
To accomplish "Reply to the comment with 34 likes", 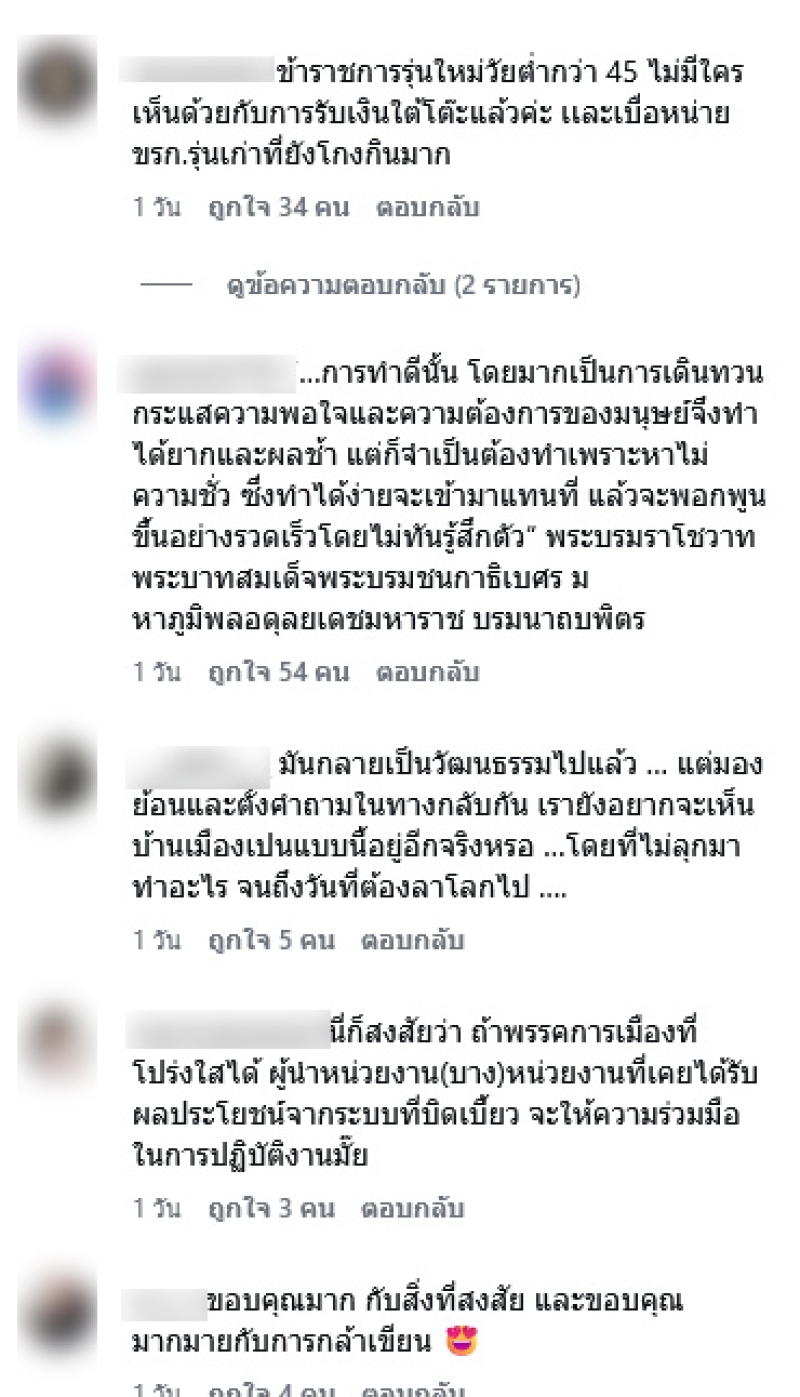I will [x=427, y=208].
